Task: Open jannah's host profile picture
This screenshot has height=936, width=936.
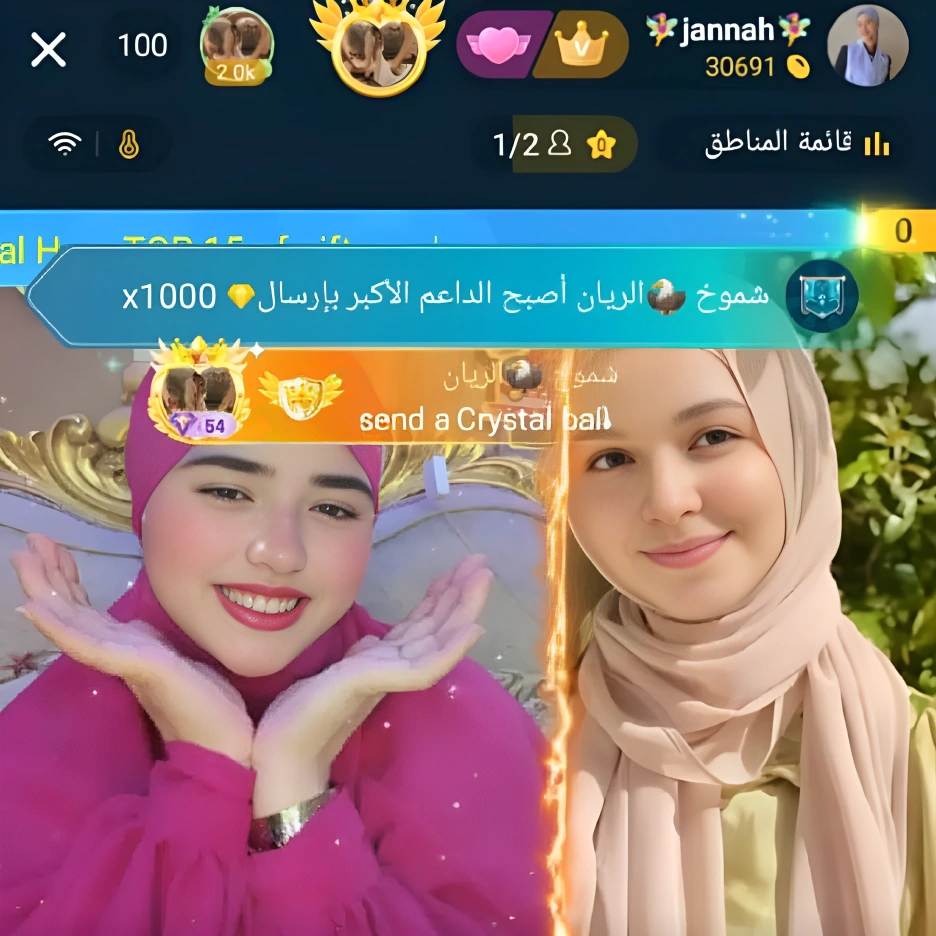Action: 867,46
